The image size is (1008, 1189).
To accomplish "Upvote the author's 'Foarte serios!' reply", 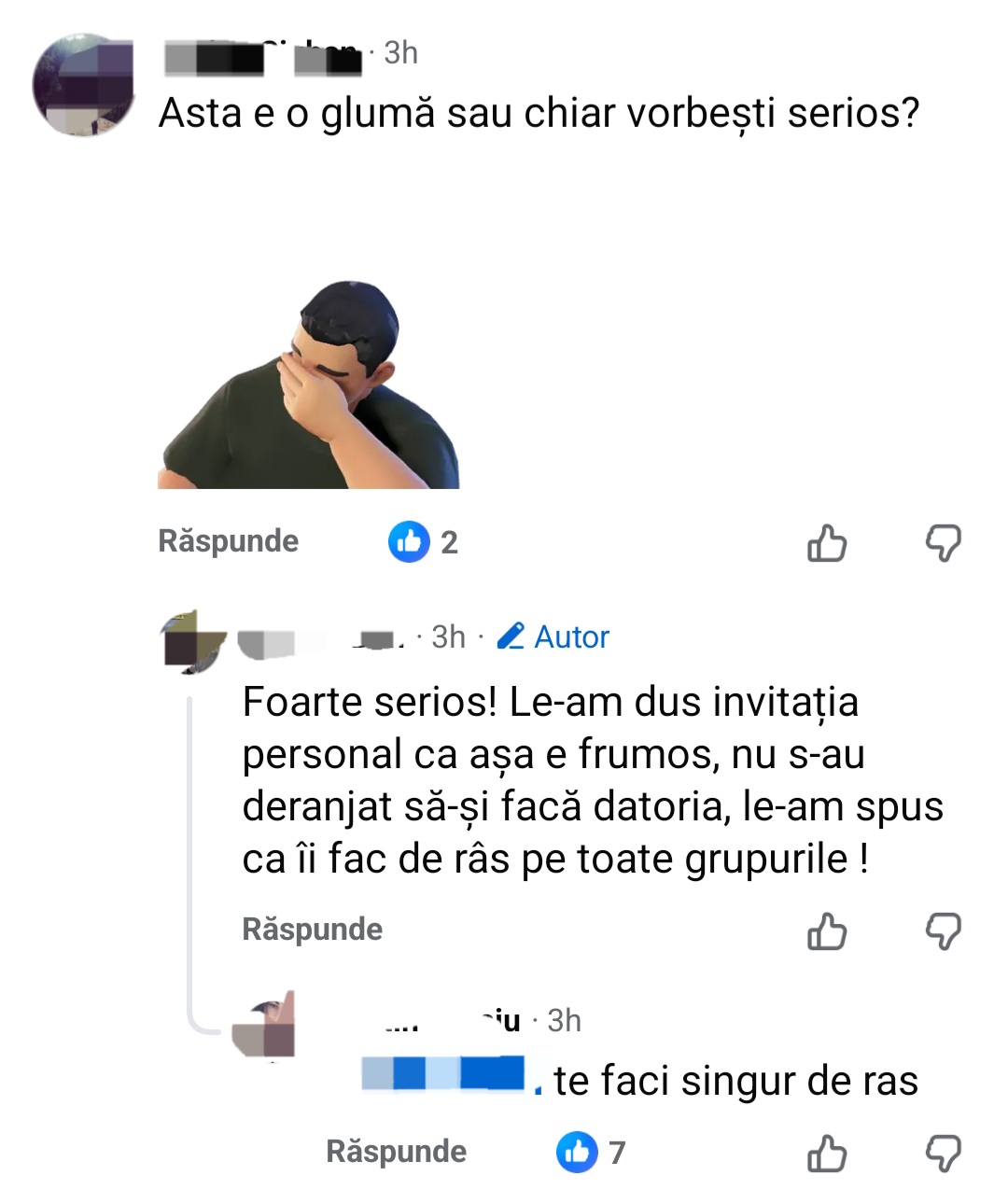I will tap(826, 930).
